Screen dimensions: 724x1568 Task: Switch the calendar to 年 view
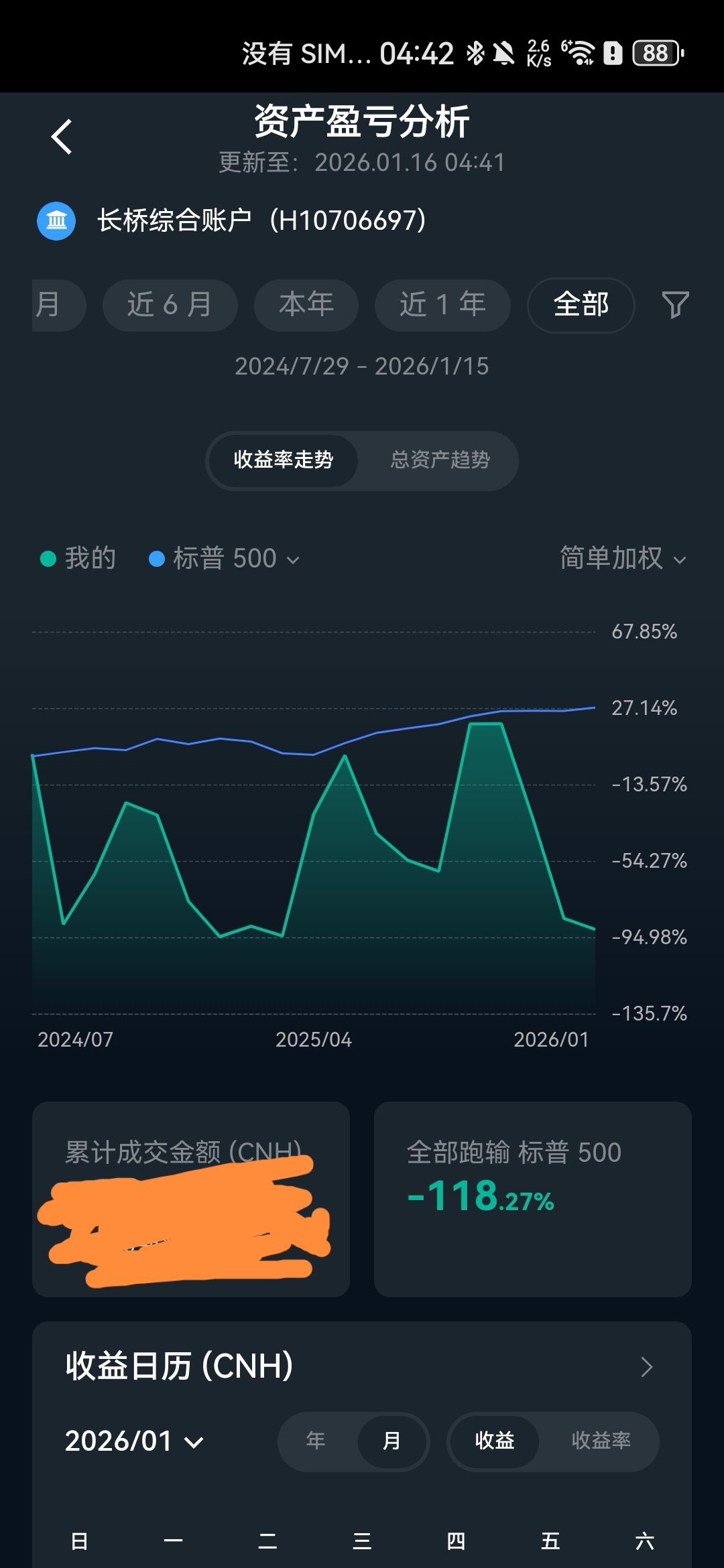coord(316,1441)
